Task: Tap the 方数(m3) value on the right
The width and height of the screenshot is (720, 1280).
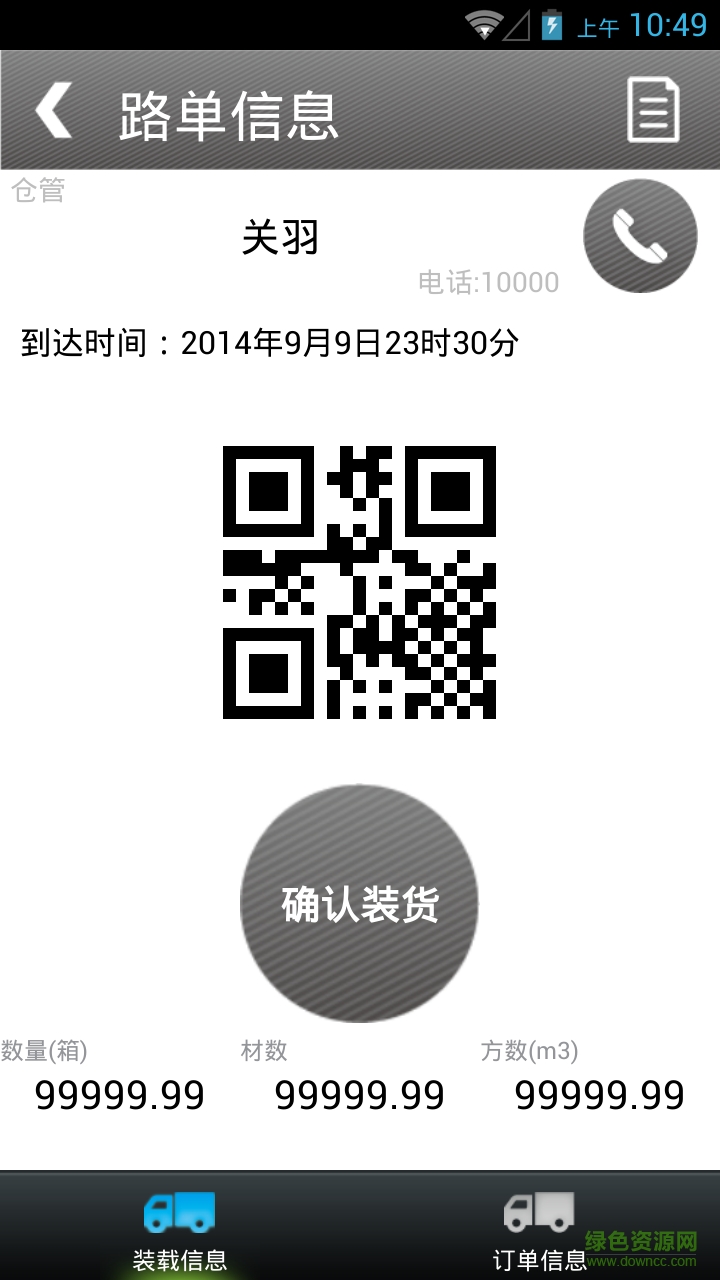Action: pos(597,1096)
